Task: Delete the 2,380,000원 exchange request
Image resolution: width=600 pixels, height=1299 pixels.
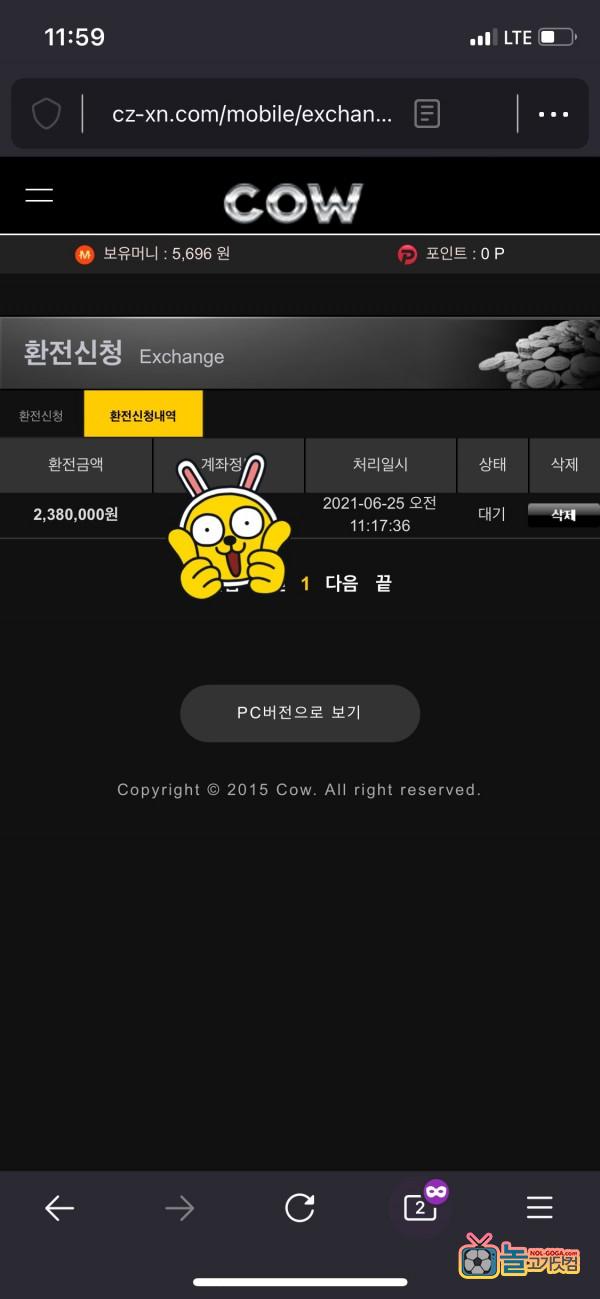Action: click(563, 516)
